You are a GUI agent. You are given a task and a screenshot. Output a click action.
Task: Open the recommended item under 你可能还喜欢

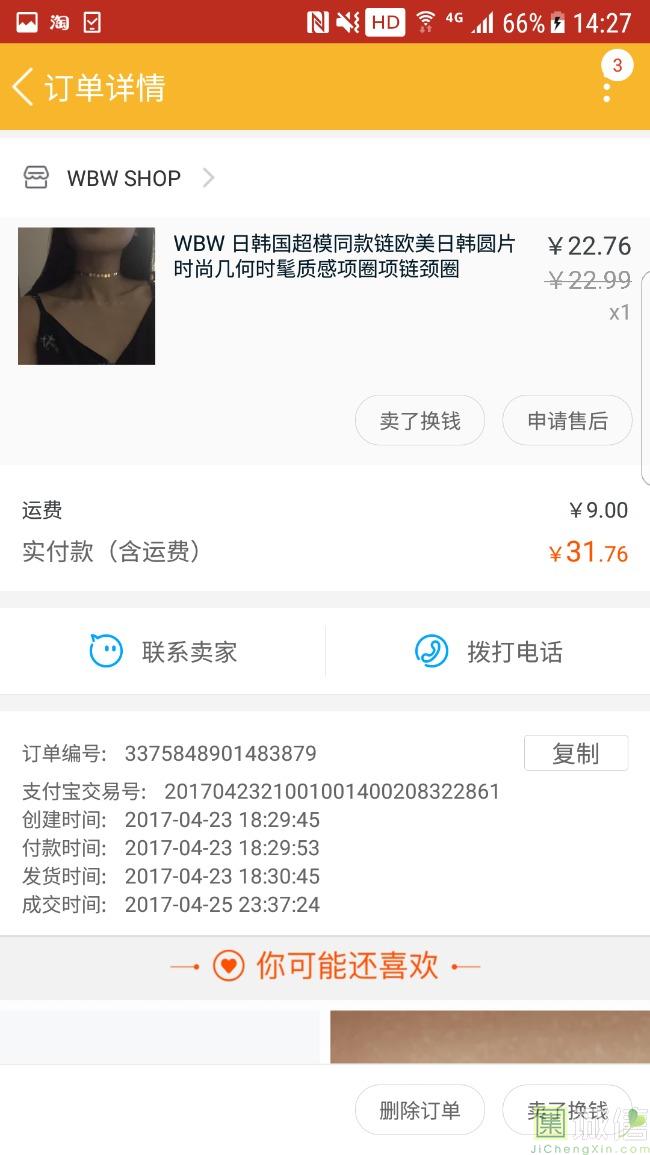489,1036
